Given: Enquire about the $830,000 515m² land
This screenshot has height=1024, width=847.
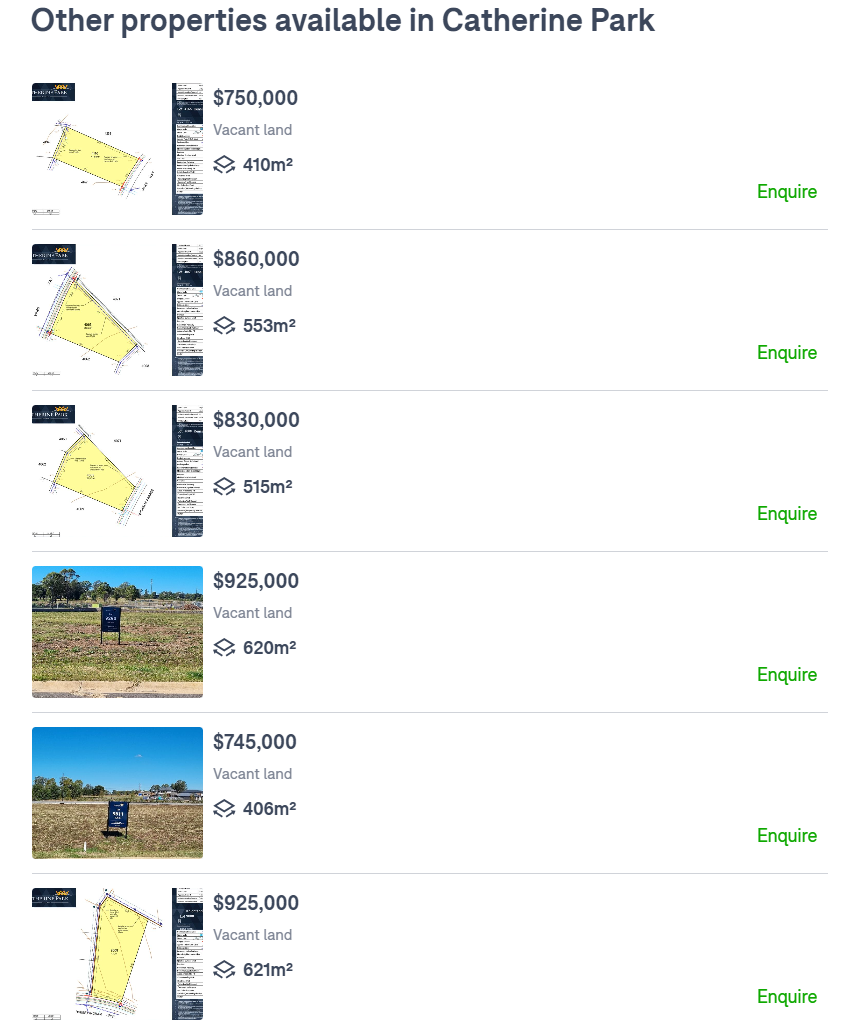Looking at the screenshot, I should click(786, 514).
